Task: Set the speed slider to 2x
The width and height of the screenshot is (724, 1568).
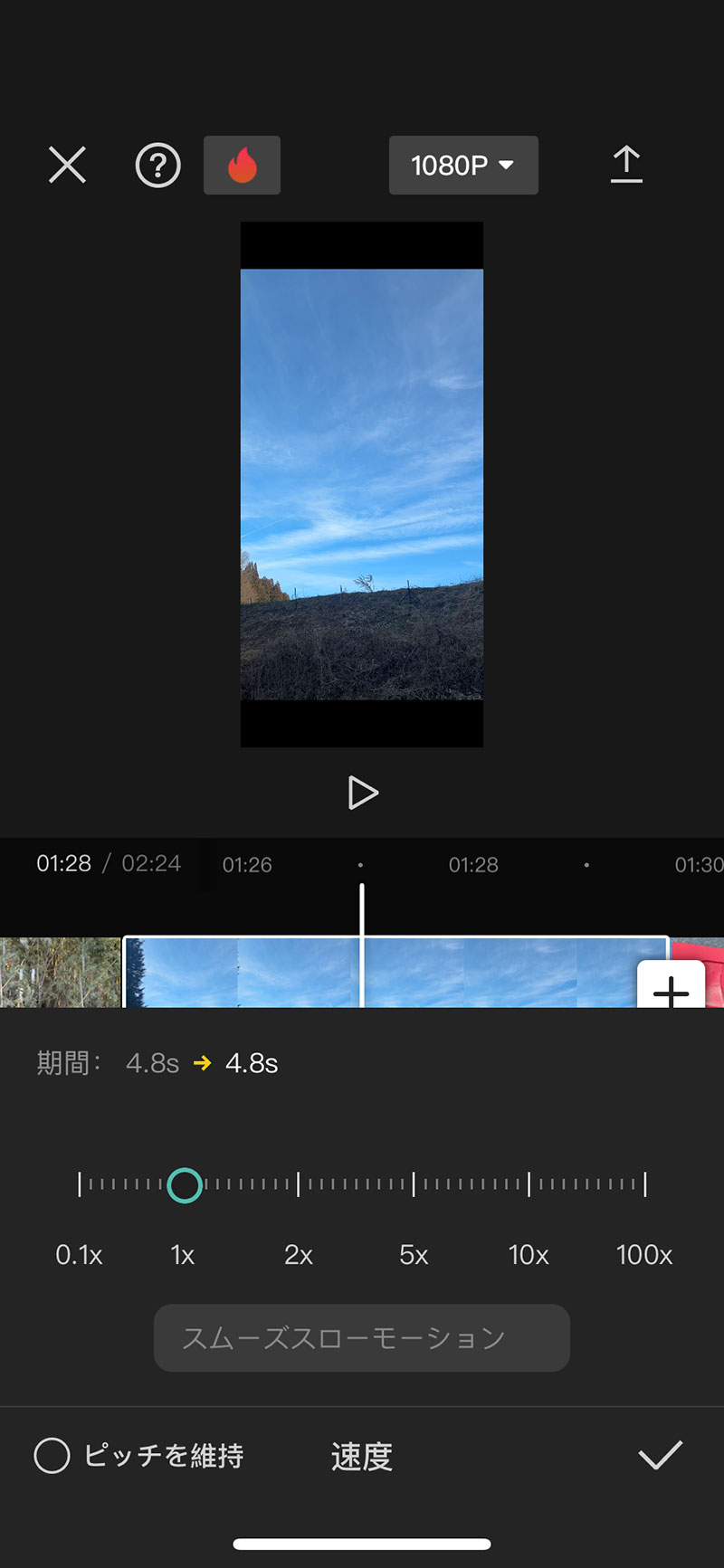Action: (299, 1184)
